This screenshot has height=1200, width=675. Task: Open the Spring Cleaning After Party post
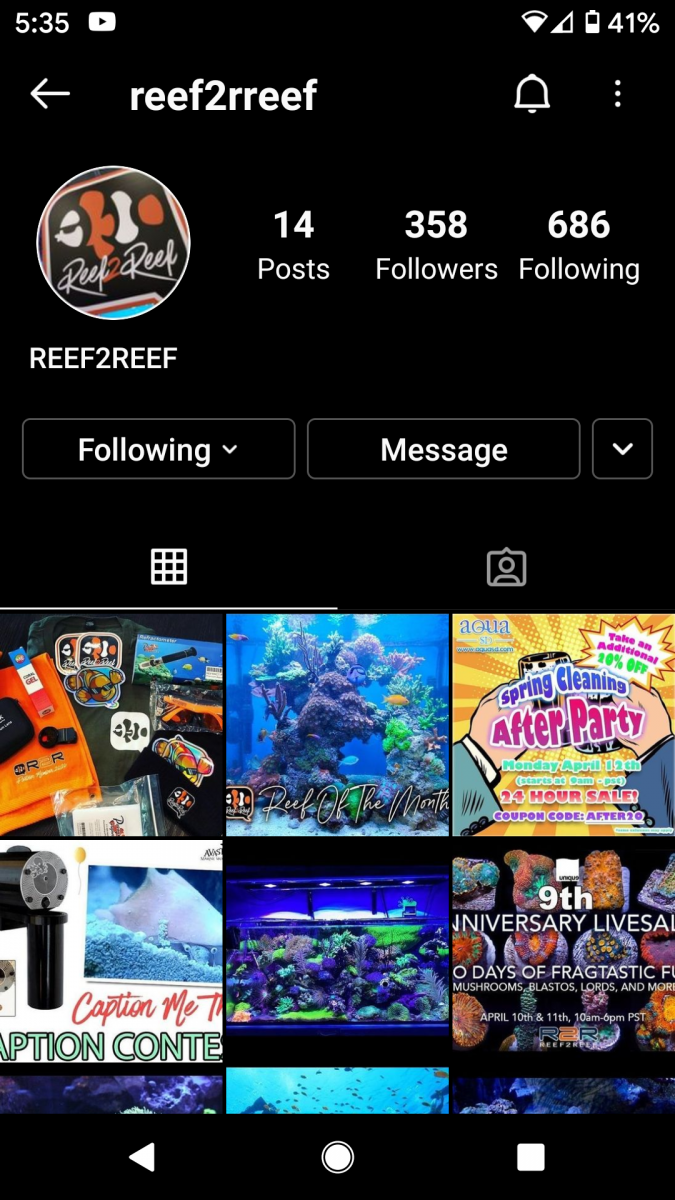pyautogui.click(x=564, y=725)
